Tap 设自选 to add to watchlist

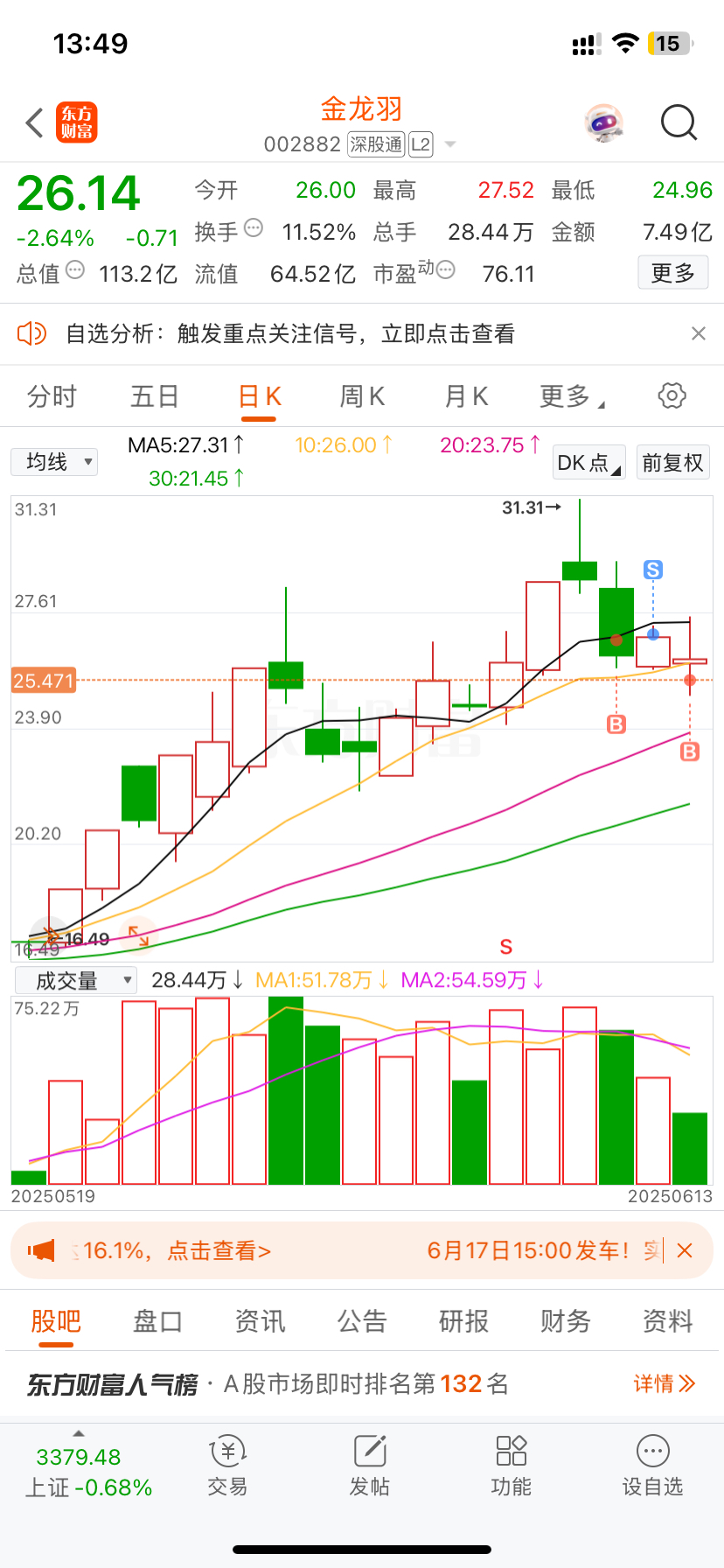[652, 1466]
